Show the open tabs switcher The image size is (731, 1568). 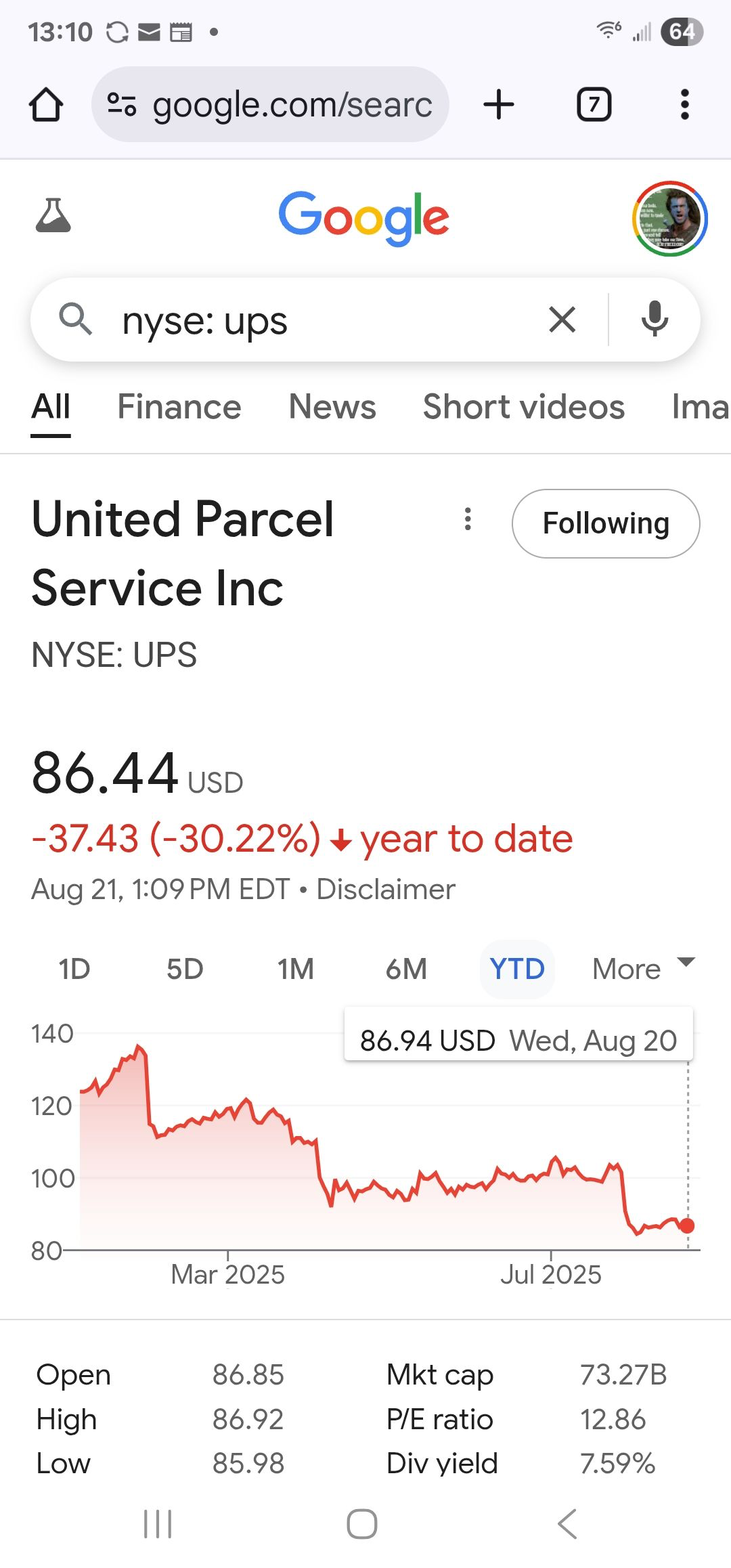tap(594, 105)
